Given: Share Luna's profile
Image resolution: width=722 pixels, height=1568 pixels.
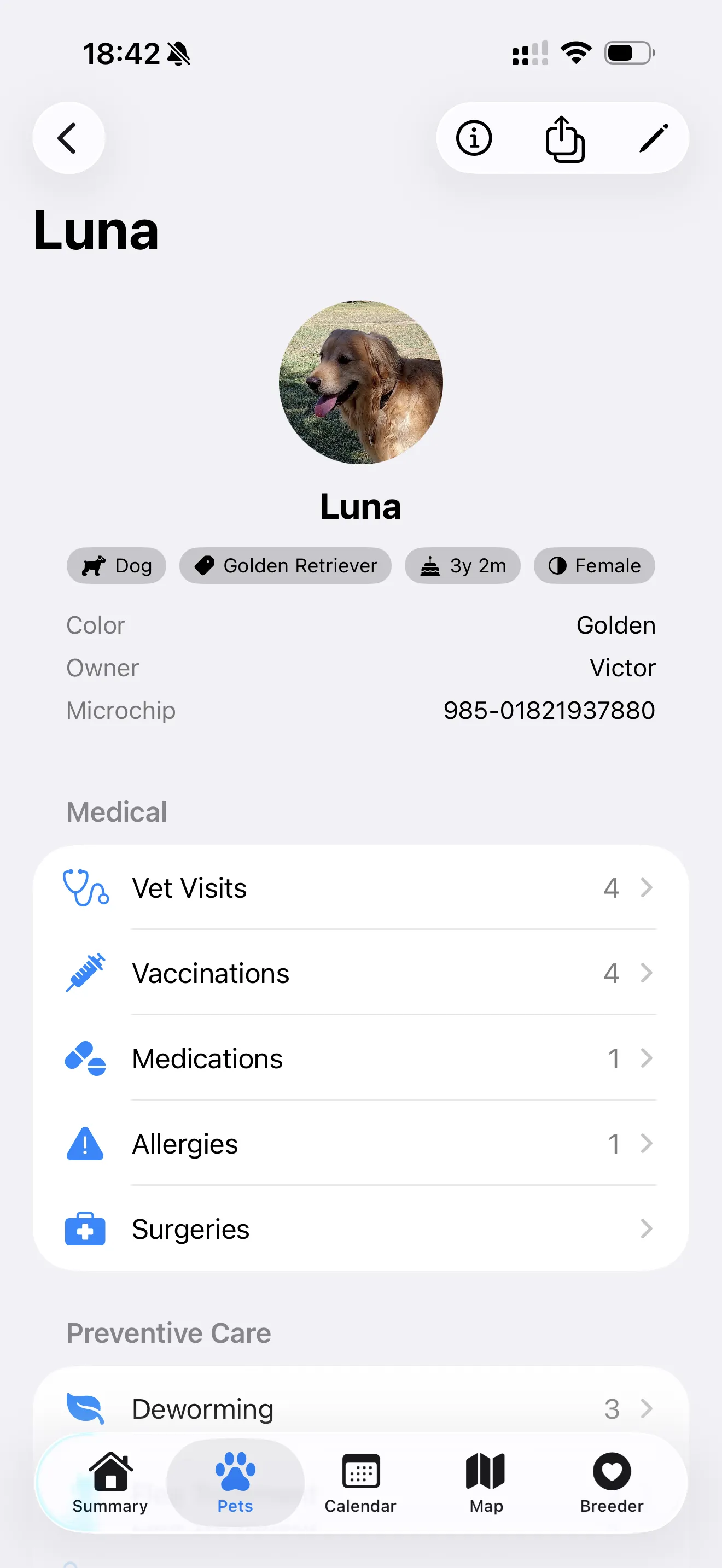Looking at the screenshot, I should click(x=564, y=139).
